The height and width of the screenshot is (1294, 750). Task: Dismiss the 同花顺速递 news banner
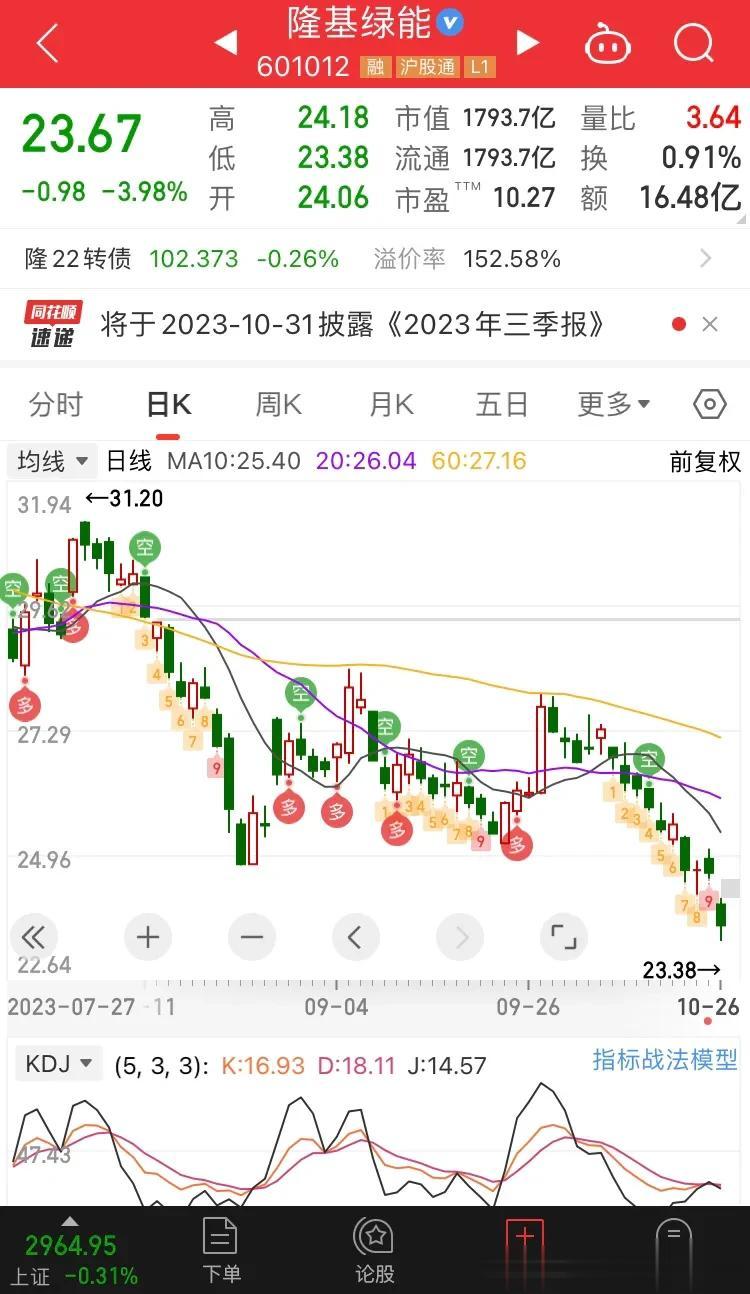710,324
